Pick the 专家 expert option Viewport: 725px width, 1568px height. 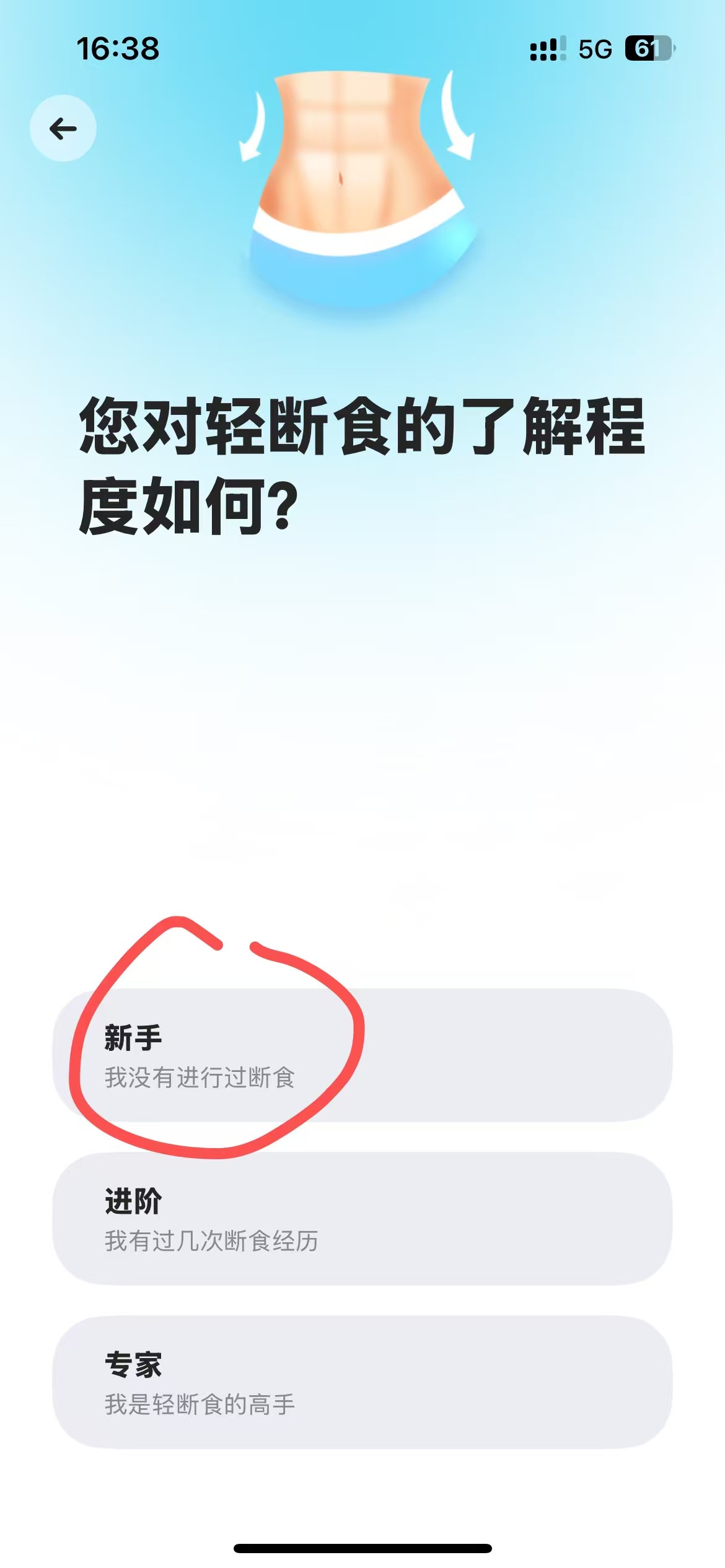click(x=362, y=1382)
